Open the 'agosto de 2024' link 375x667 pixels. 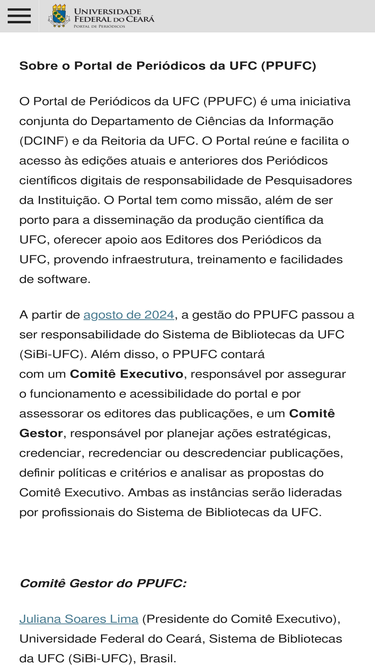(128, 315)
